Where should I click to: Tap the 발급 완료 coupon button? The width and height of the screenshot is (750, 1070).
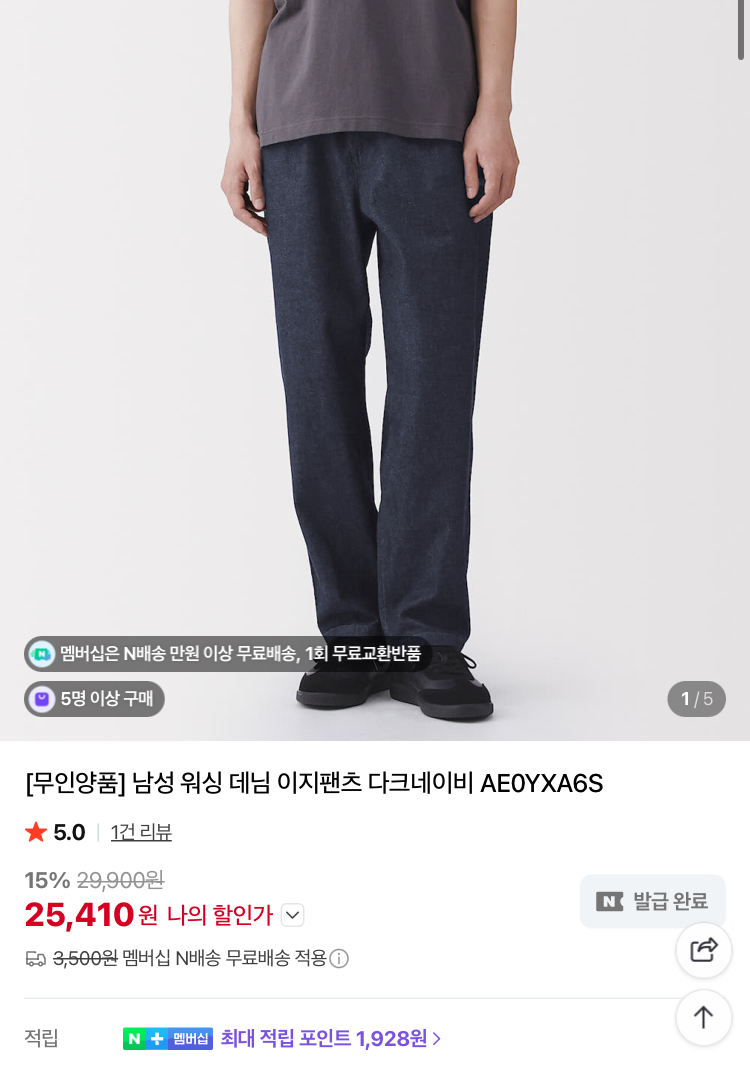[652, 901]
